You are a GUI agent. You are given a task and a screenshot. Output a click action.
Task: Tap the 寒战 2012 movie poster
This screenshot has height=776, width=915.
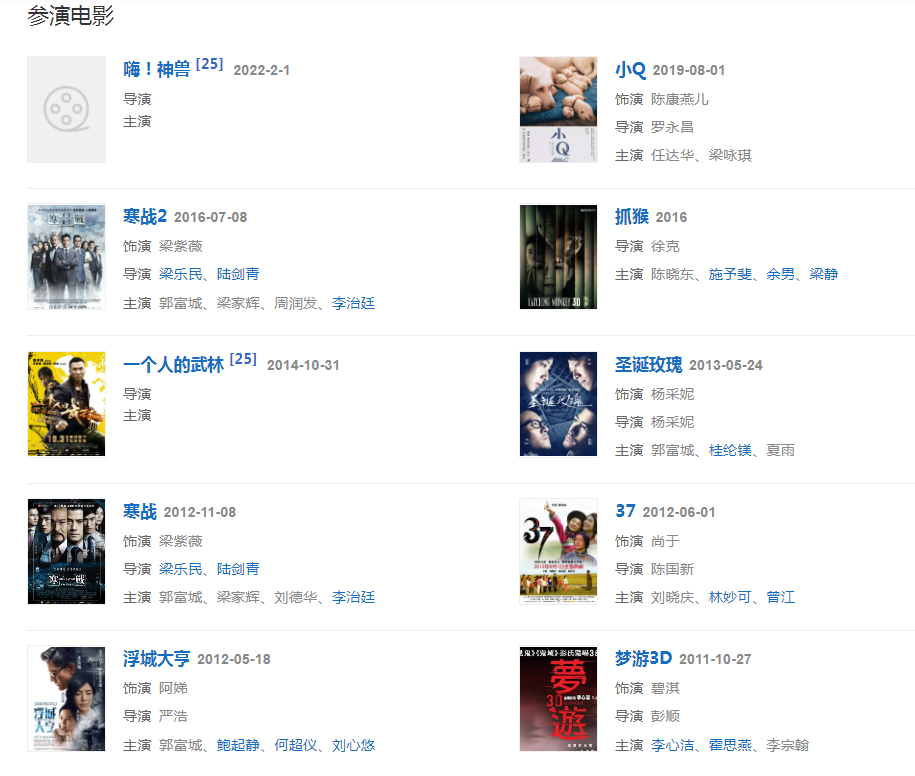(66, 551)
